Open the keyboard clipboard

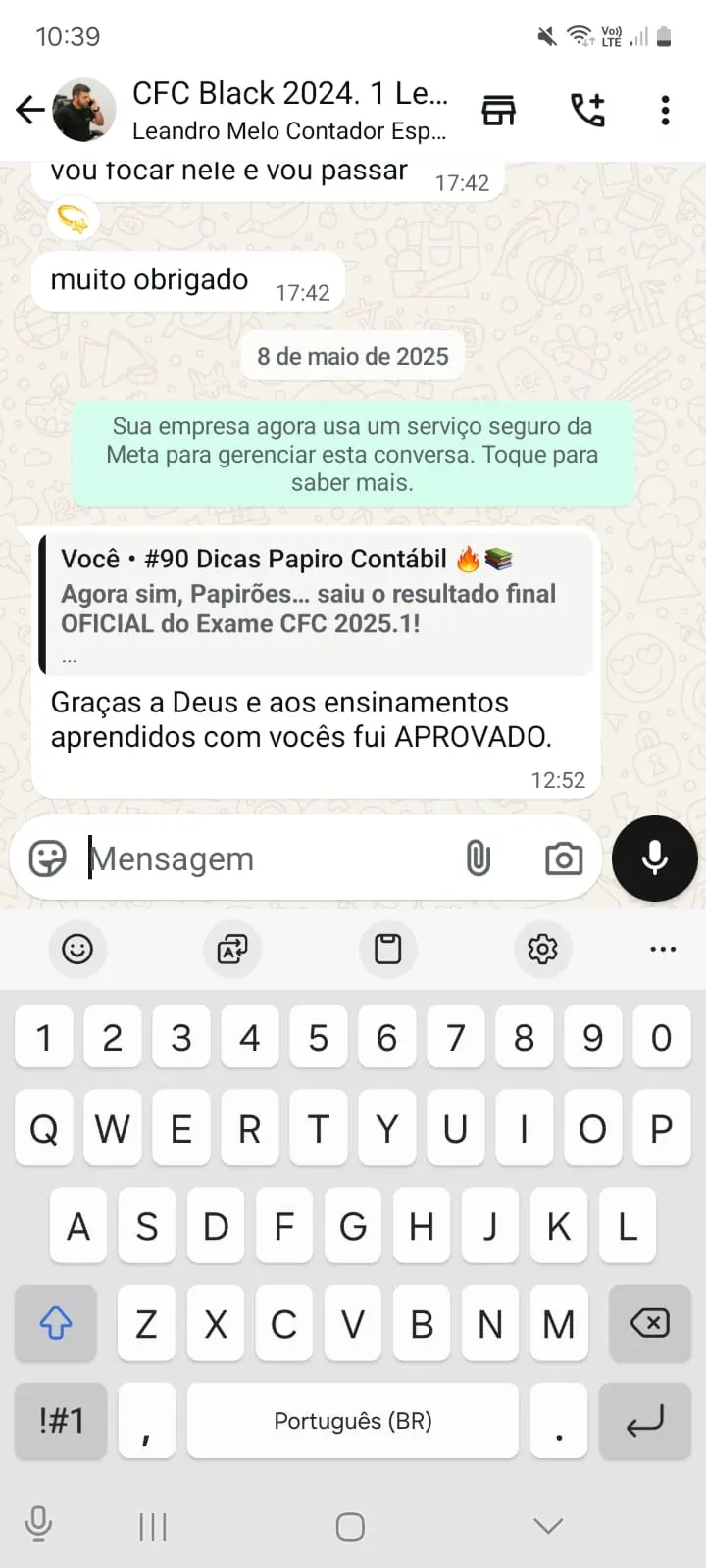[x=387, y=949]
